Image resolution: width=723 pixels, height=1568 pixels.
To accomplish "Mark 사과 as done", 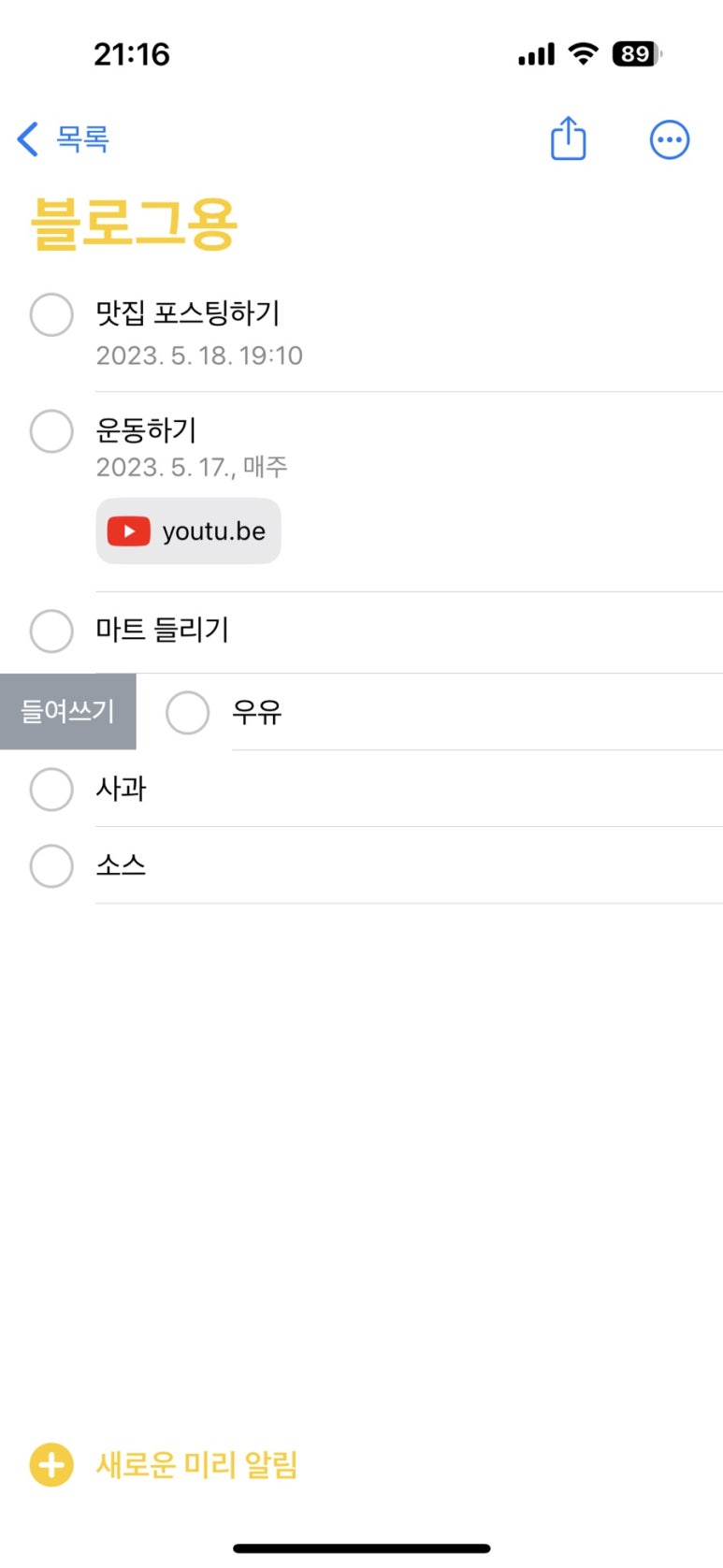I will pyautogui.click(x=51, y=790).
